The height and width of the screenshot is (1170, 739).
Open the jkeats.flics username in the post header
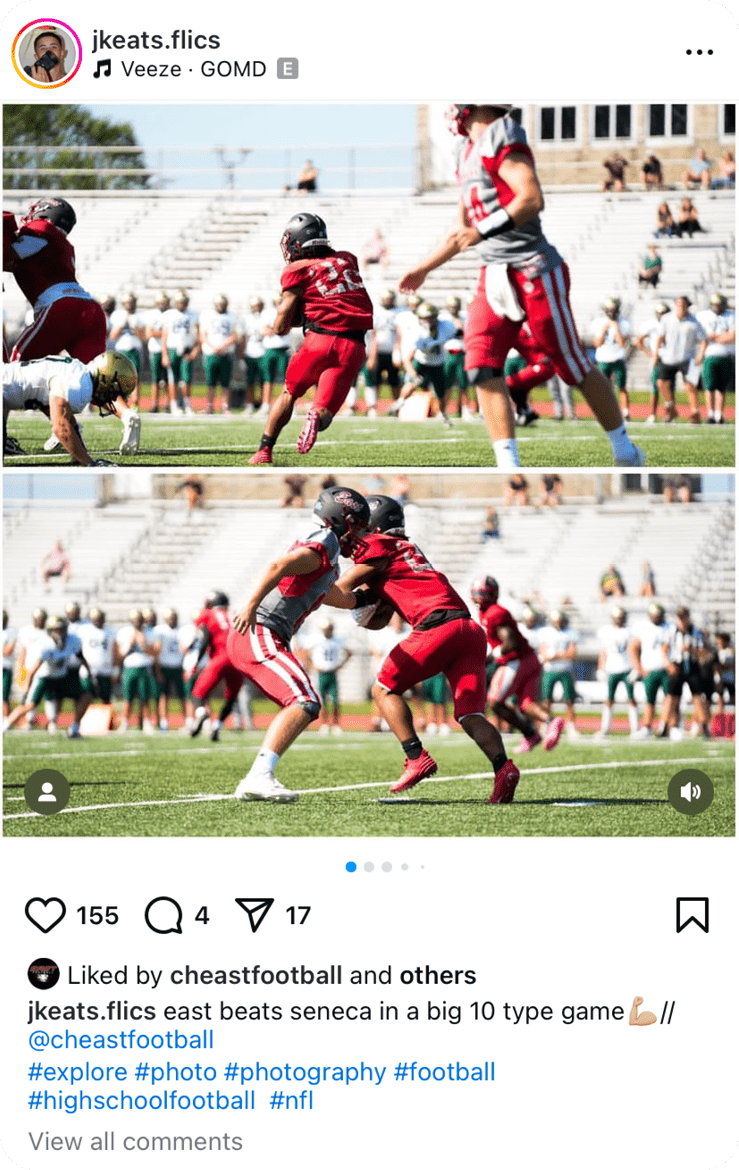(156, 40)
